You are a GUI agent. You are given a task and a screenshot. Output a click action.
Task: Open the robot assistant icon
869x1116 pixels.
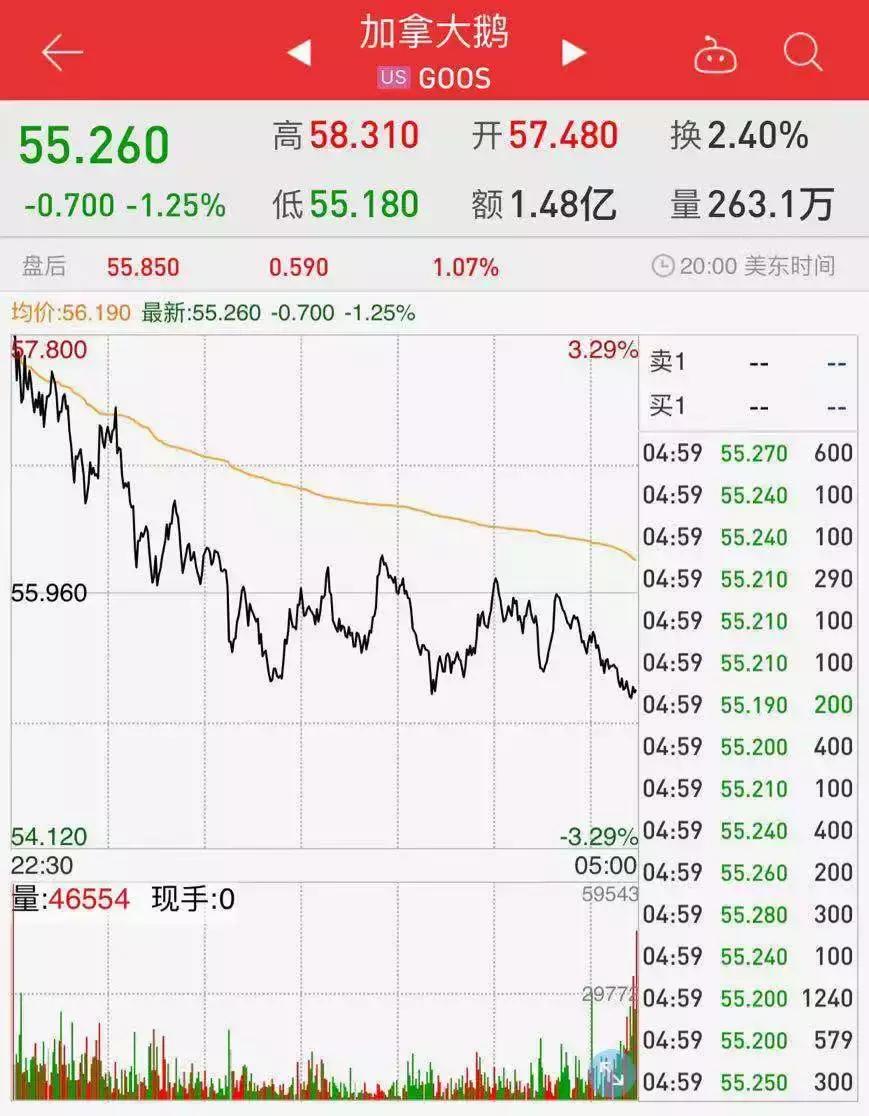(x=718, y=55)
